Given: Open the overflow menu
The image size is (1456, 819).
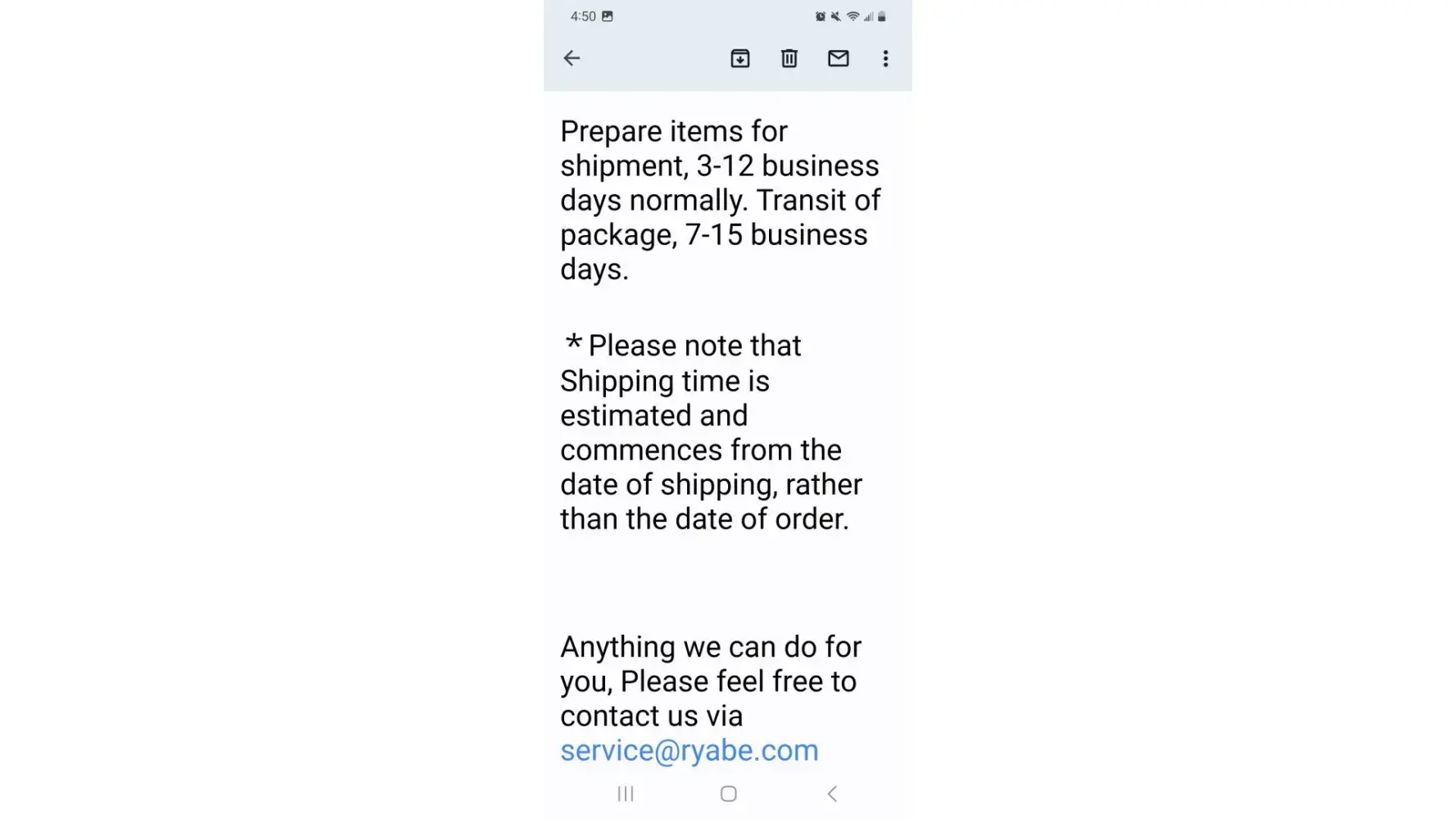Looking at the screenshot, I should [885, 58].
